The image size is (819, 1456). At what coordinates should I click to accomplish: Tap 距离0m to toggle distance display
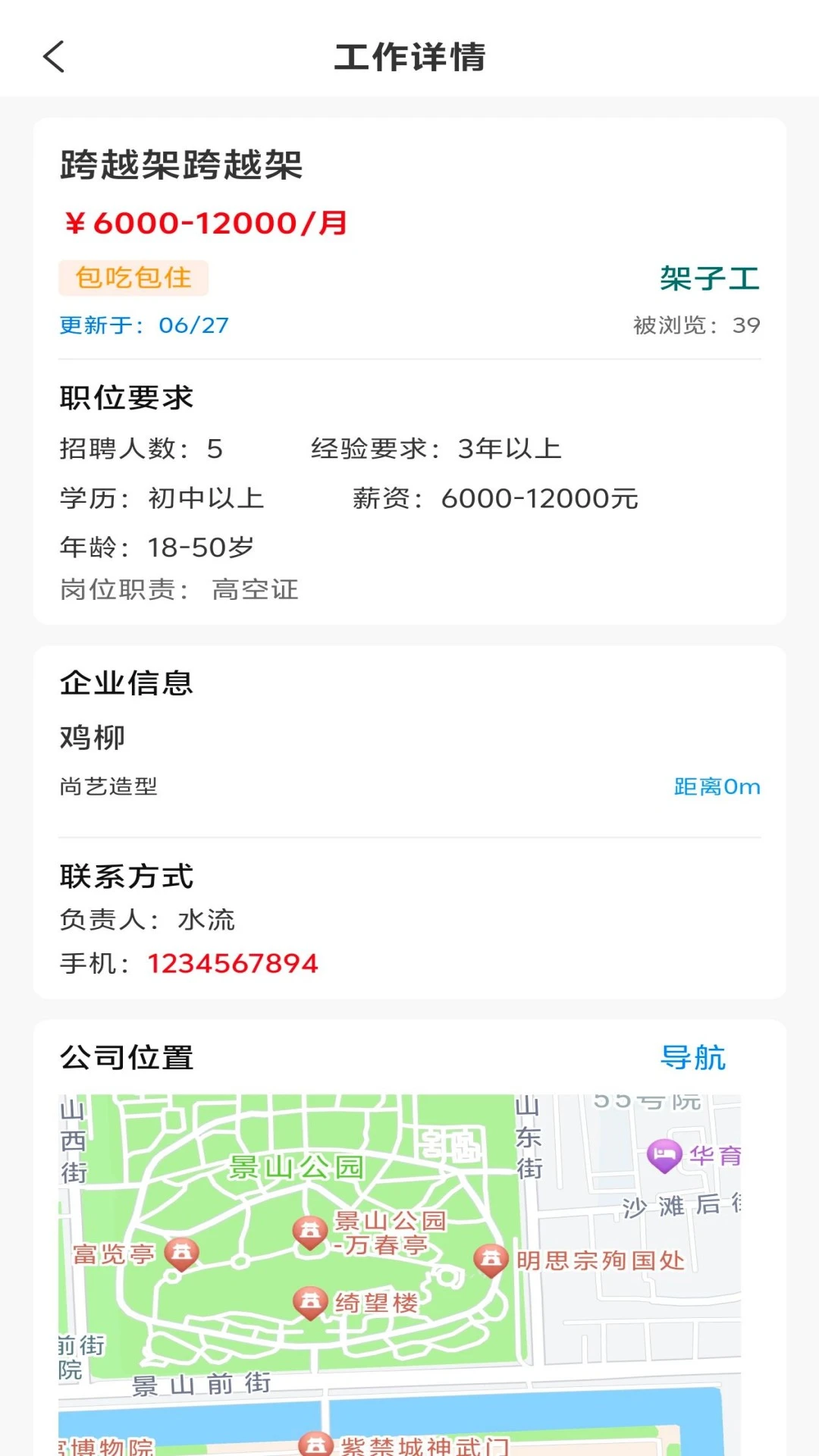point(714,786)
